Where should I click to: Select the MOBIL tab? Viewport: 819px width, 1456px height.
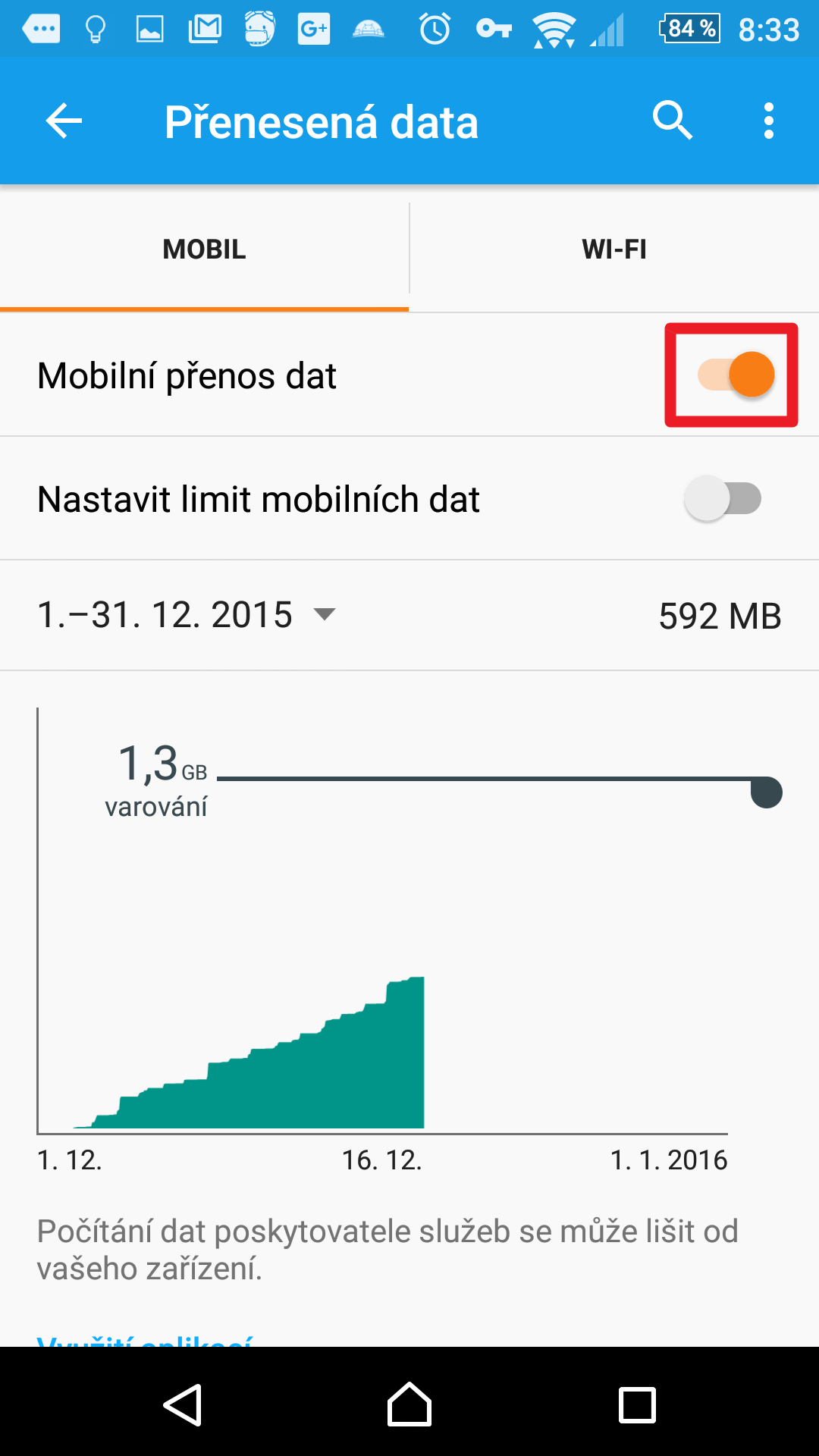pyautogui.click(x=205, y=249)
